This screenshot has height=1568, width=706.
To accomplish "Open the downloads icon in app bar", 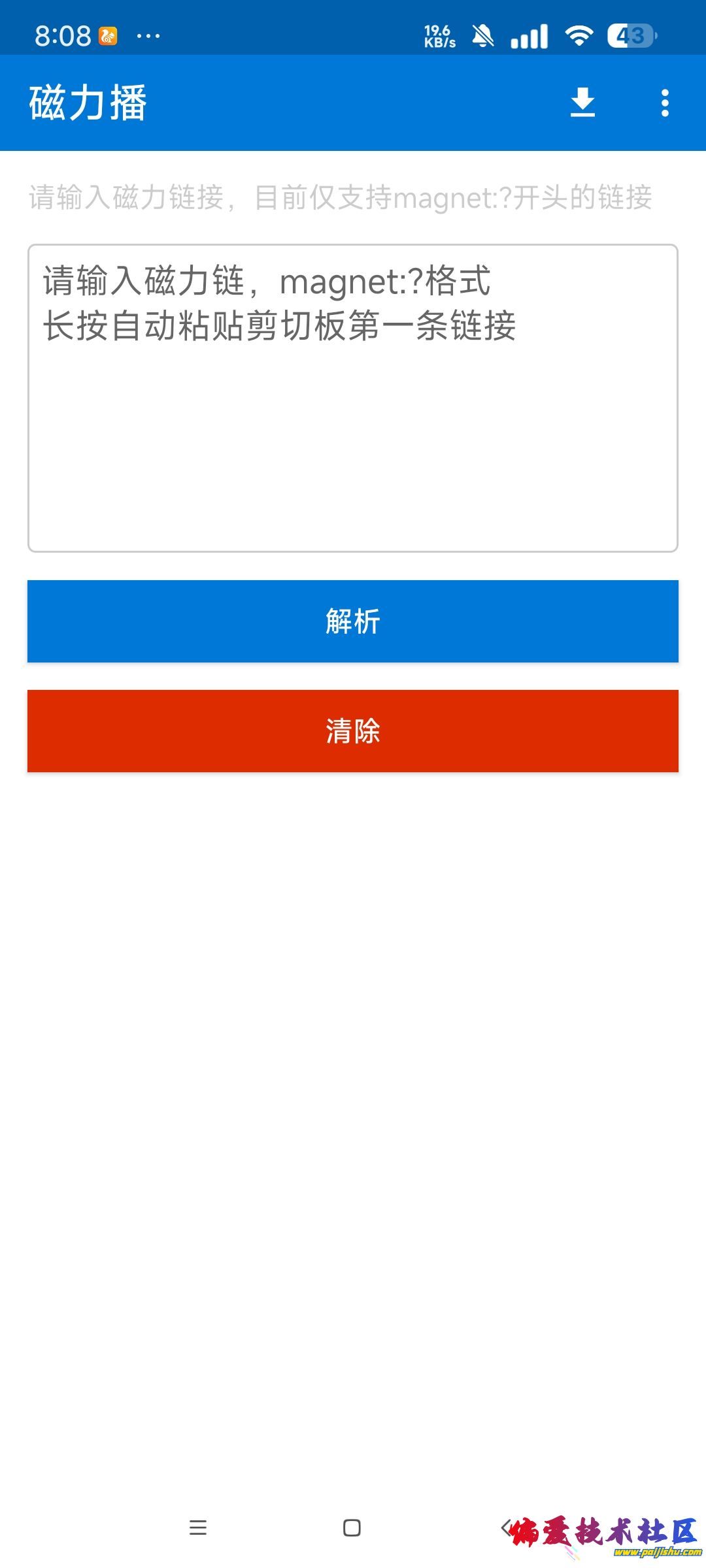I will (x=582, y=103).
